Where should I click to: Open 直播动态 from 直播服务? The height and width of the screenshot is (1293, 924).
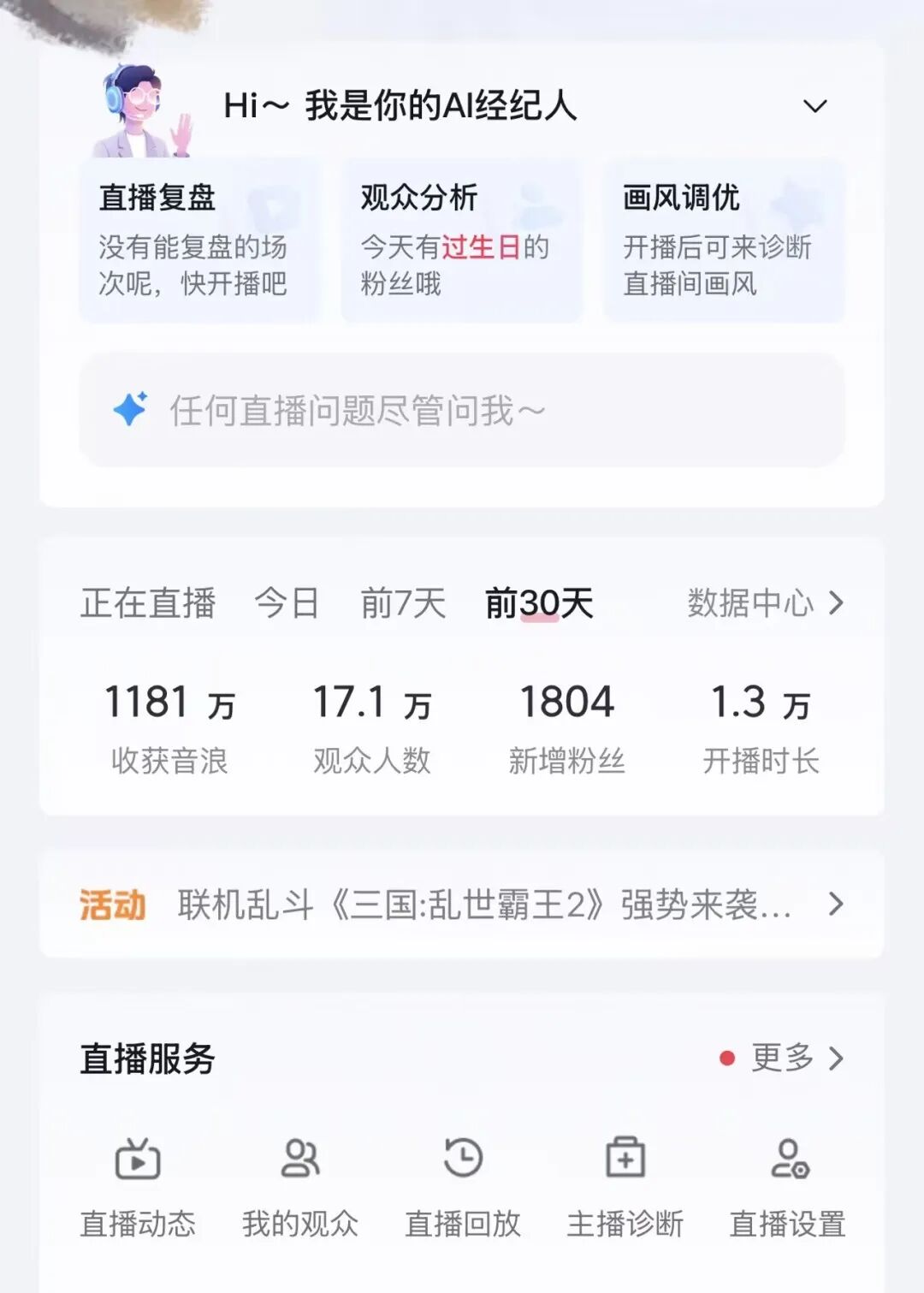139,1189
